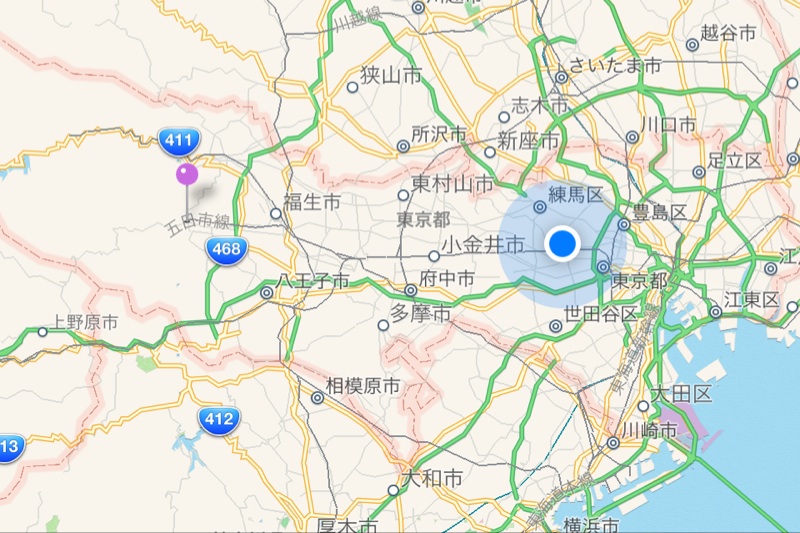Select the blue current location dot
Screen dimensions: 800x533
[563, 242]
